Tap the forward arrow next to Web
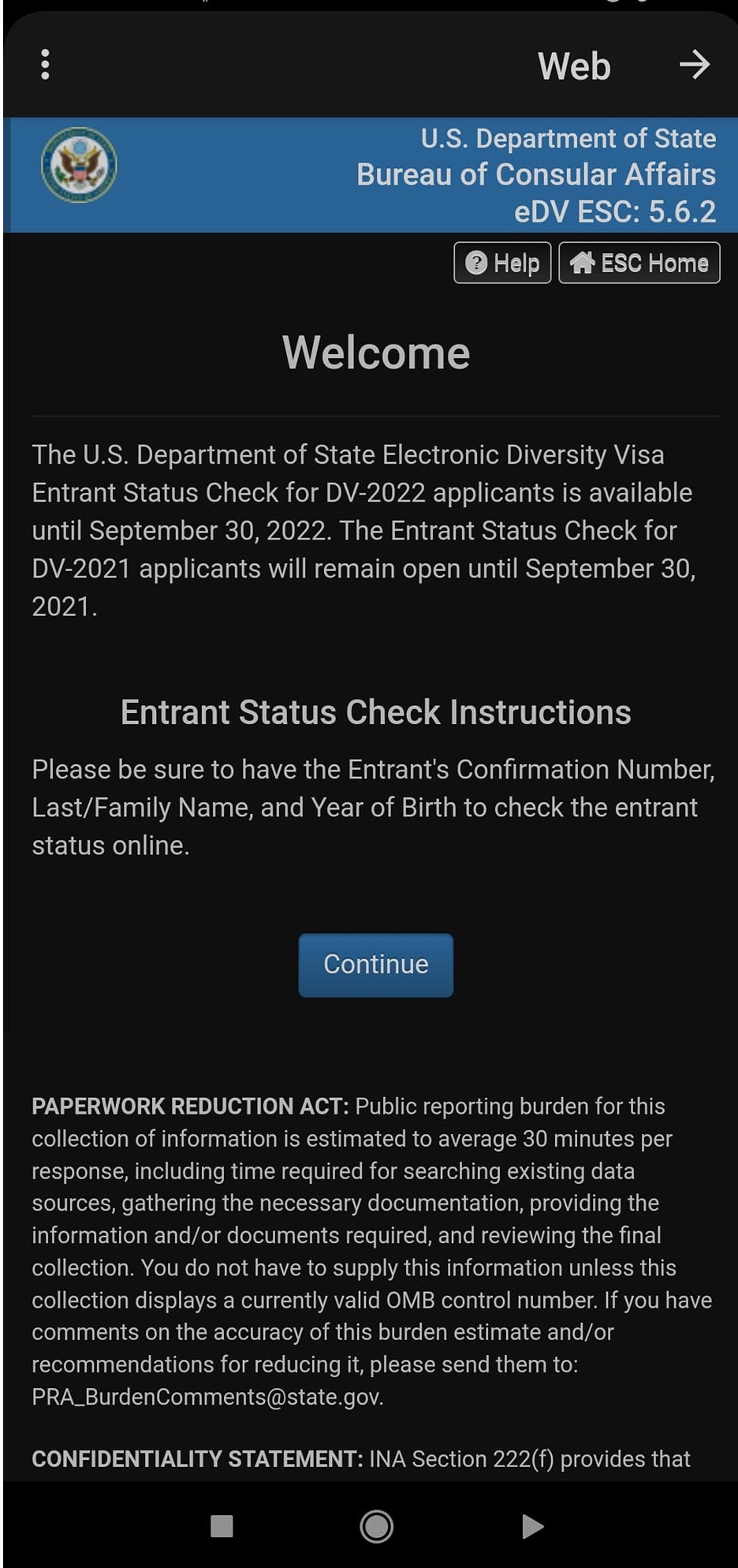738x1568 pixels. coord(695,65)
